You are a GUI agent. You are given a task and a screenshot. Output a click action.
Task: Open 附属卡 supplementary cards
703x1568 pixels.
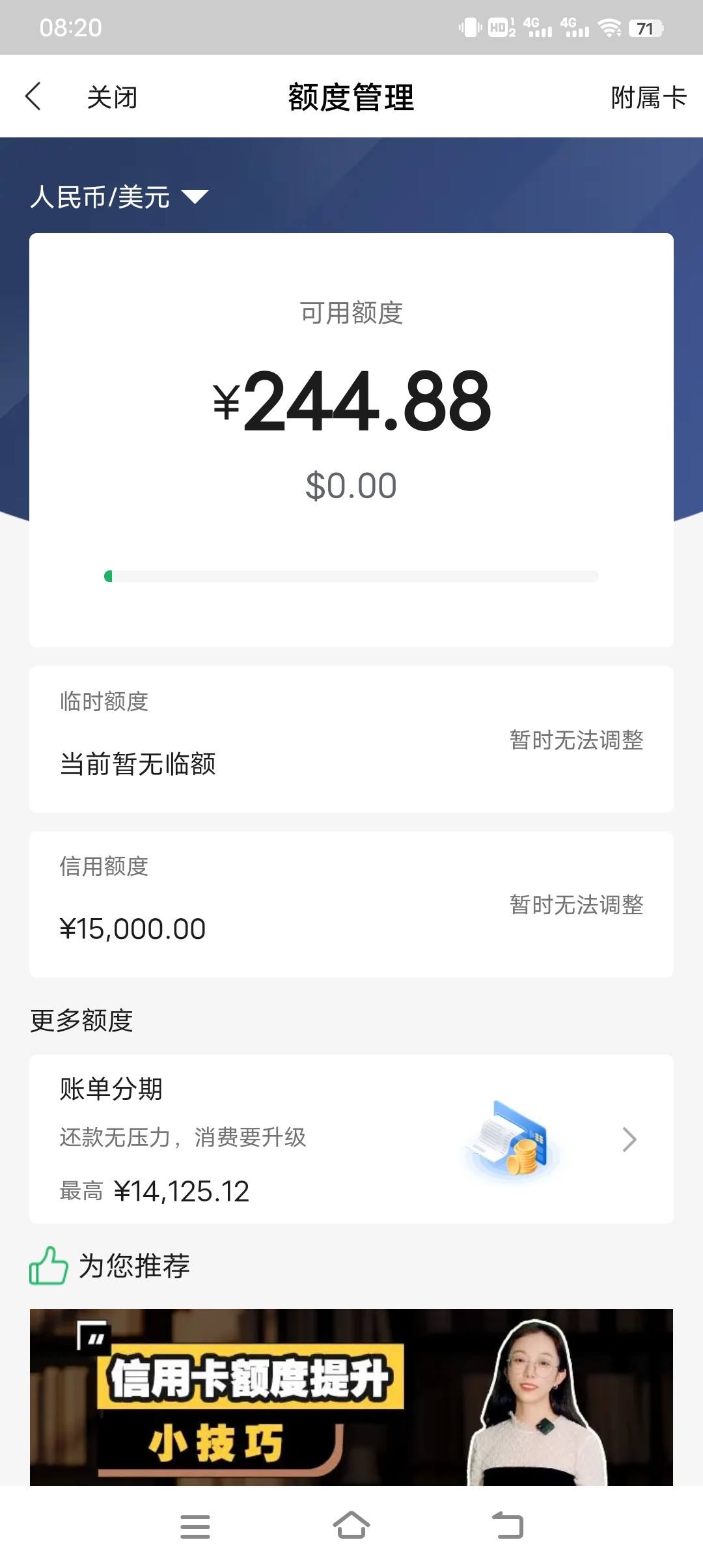648,98
